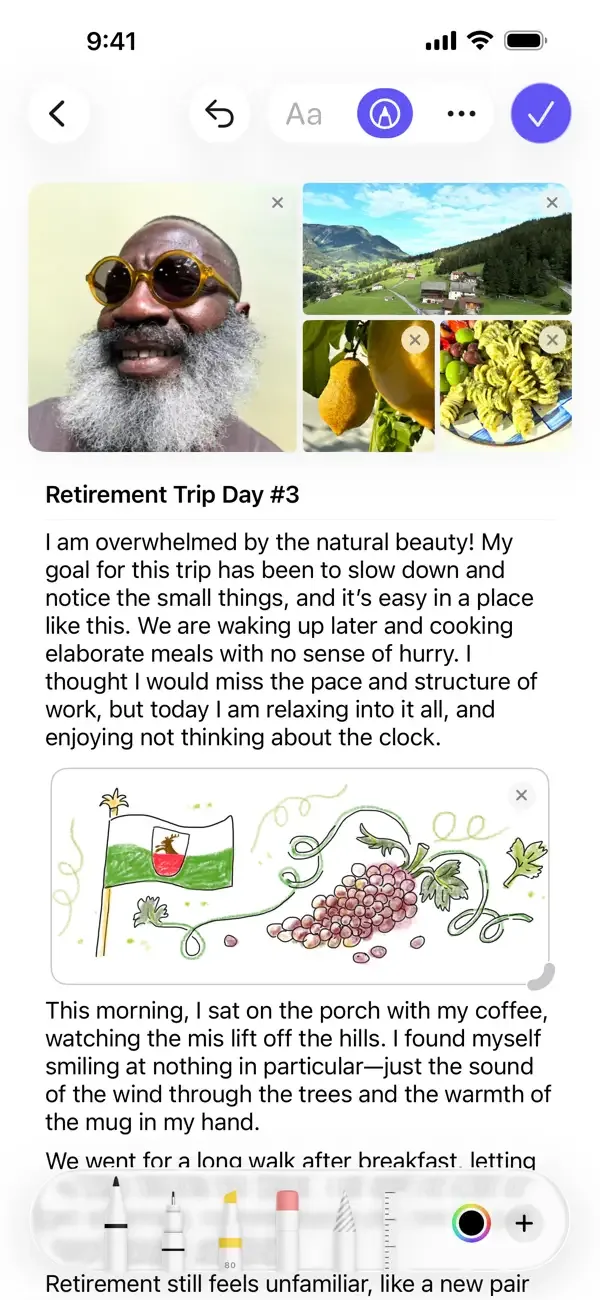Select the black pen drawing tool
Screen dimensions: 600x1300
(x=116, y=1222)
